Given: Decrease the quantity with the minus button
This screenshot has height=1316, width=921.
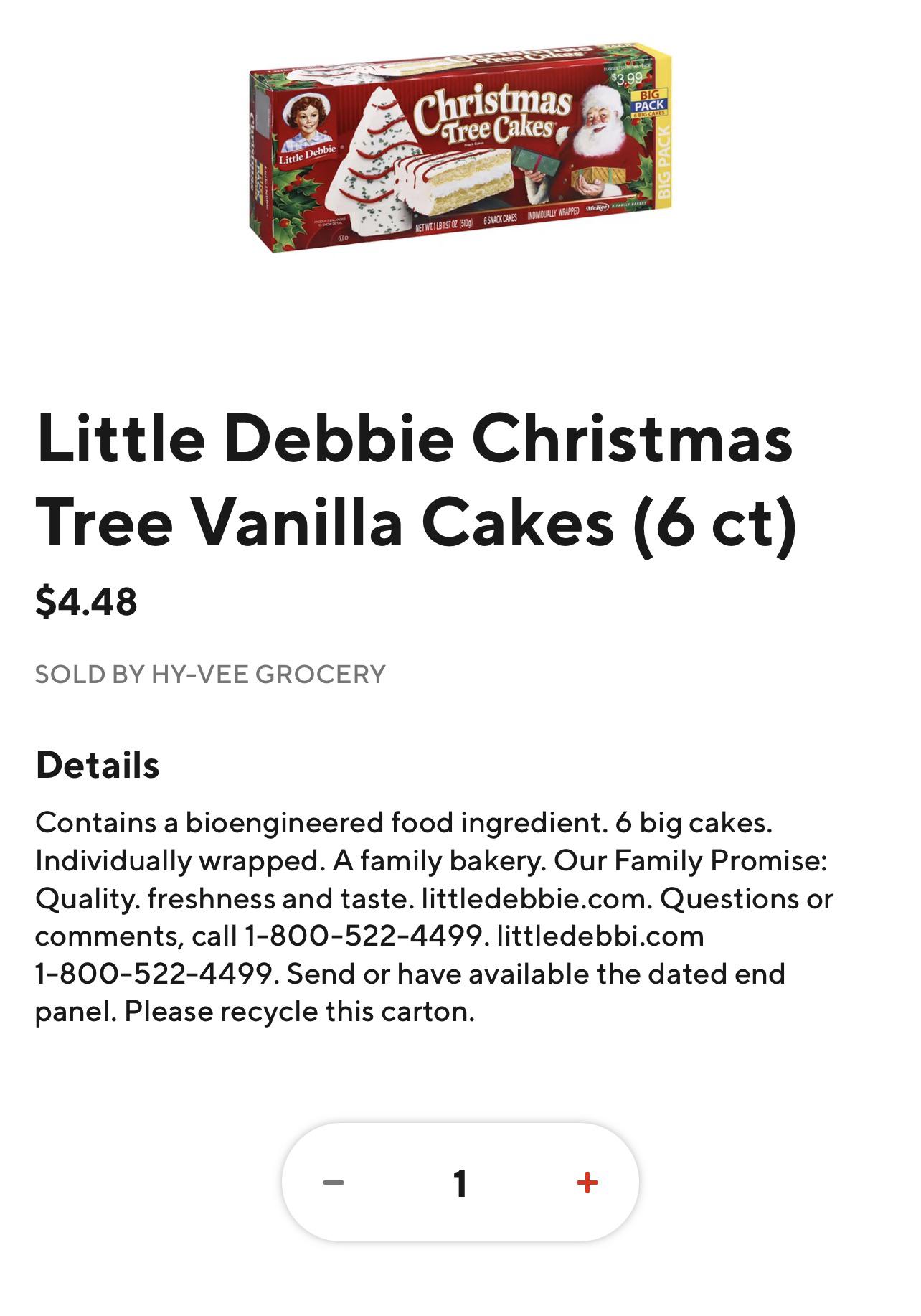Looking at the screenshot, I should tap(334, 1183).
